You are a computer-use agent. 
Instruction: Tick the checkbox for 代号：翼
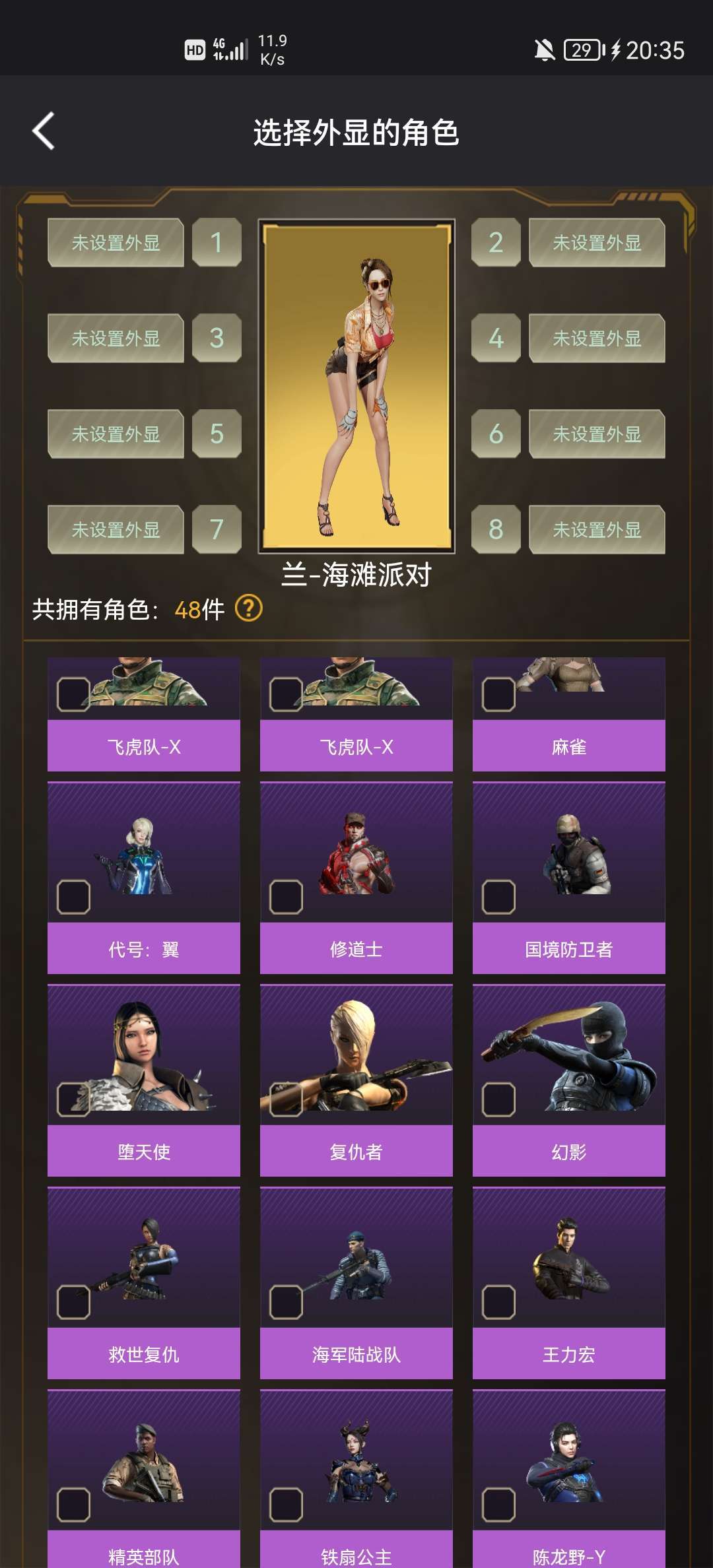73,897
